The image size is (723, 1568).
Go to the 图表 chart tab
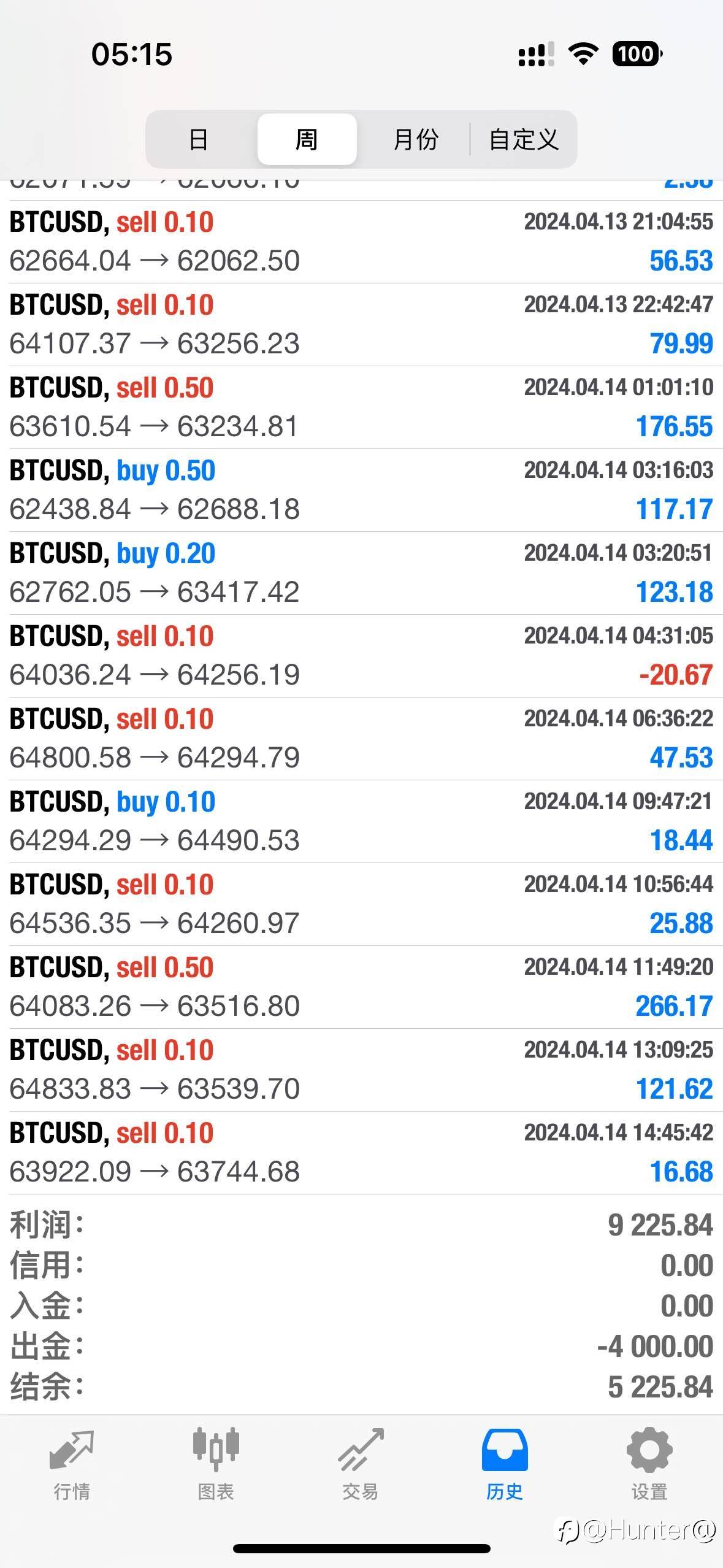tap(216, 1465)
